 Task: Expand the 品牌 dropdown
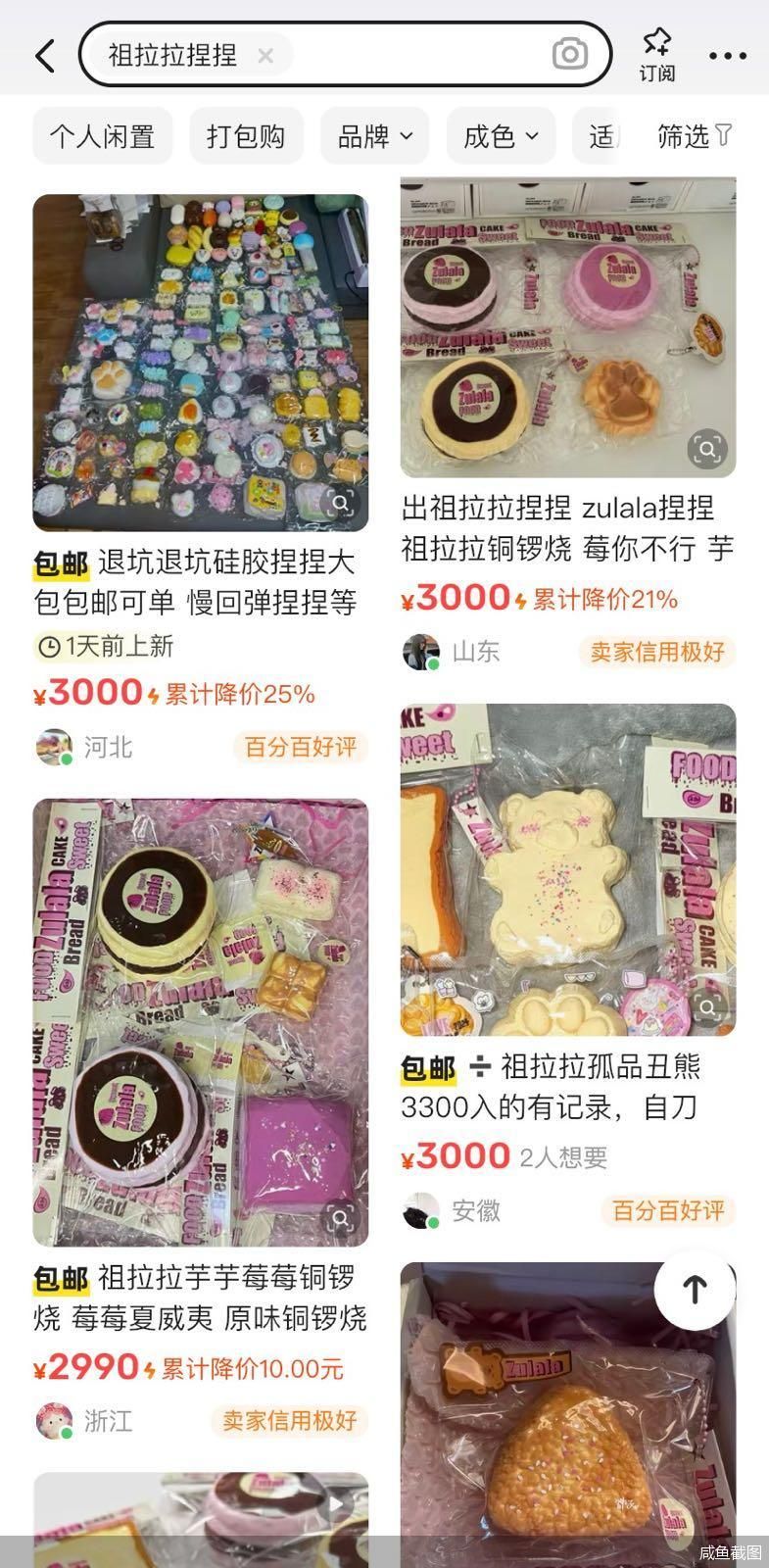click(374, 136)
